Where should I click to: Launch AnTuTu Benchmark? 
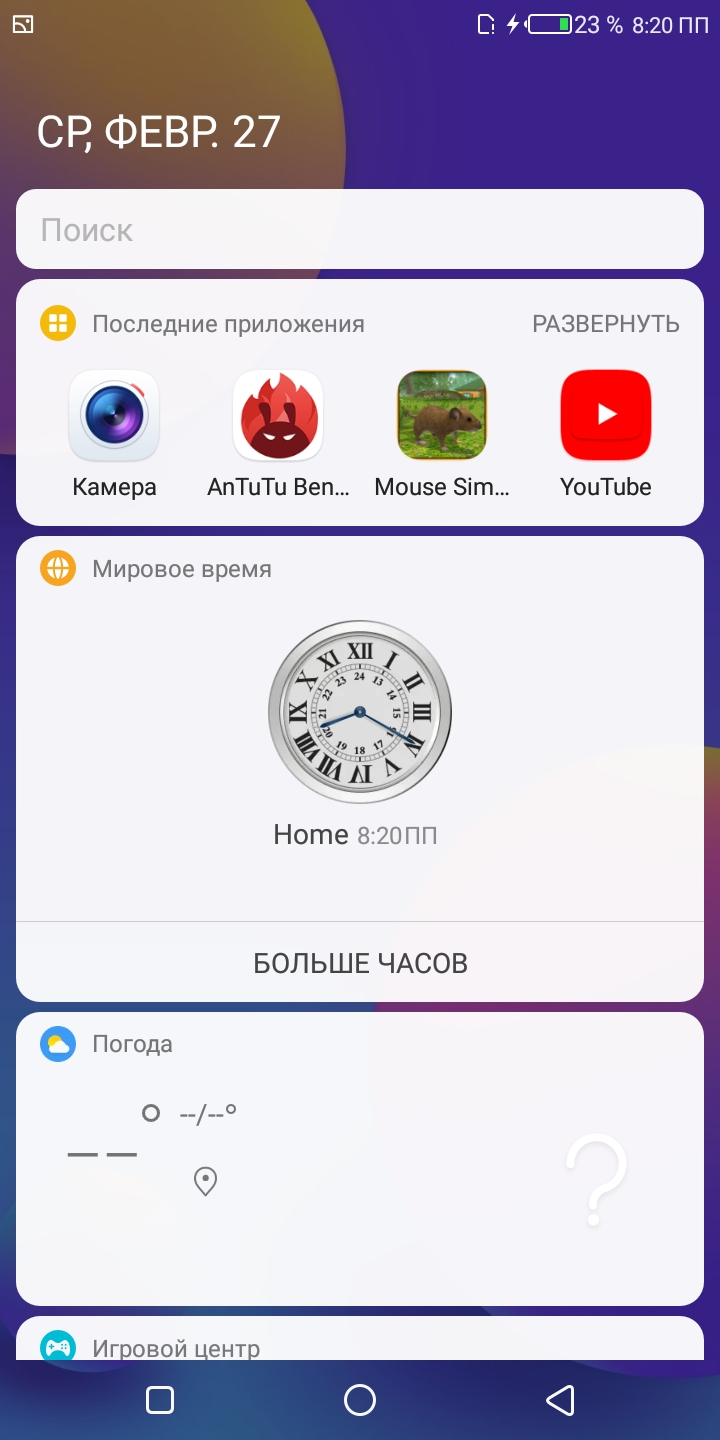pyautogui.click(x=278, y=417)
